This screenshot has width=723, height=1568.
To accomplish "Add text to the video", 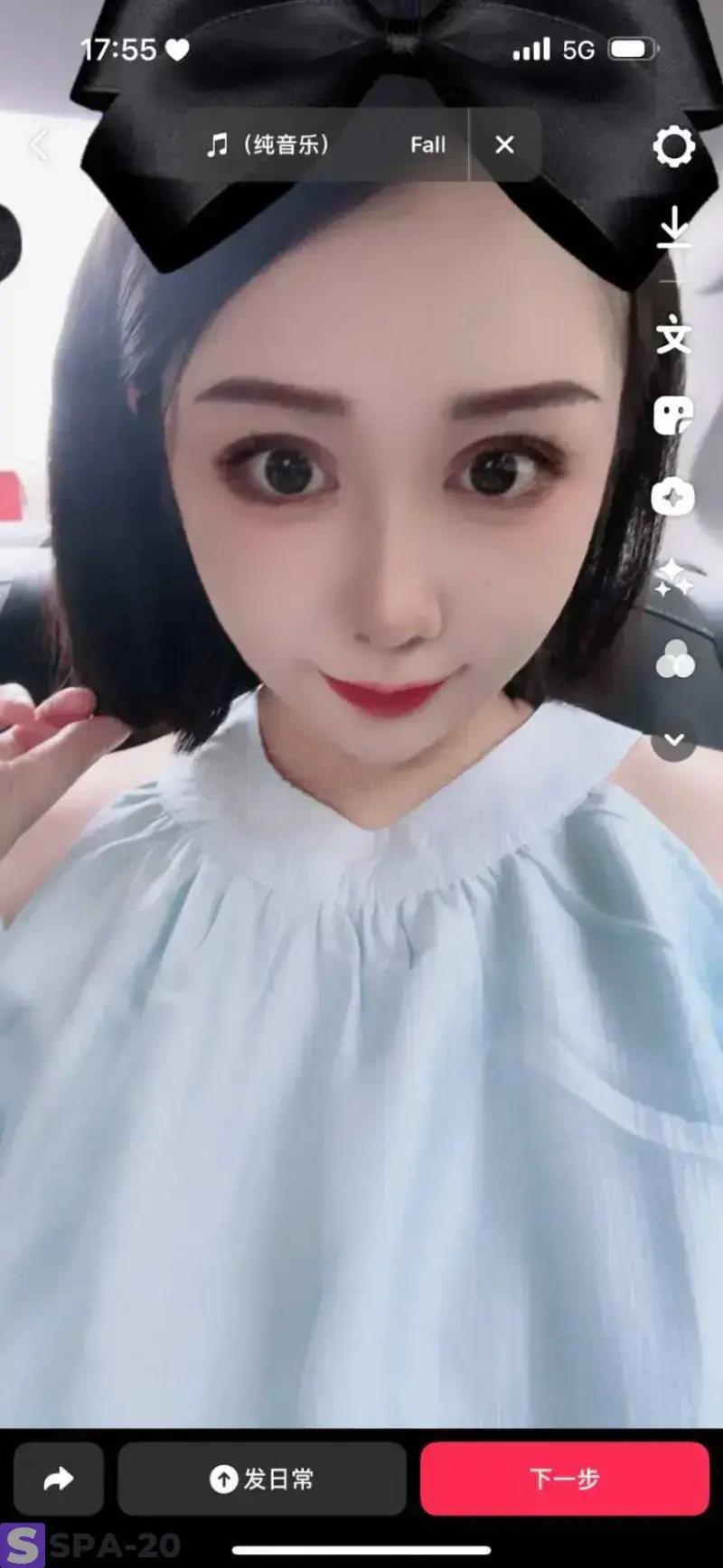I will 673,336.
